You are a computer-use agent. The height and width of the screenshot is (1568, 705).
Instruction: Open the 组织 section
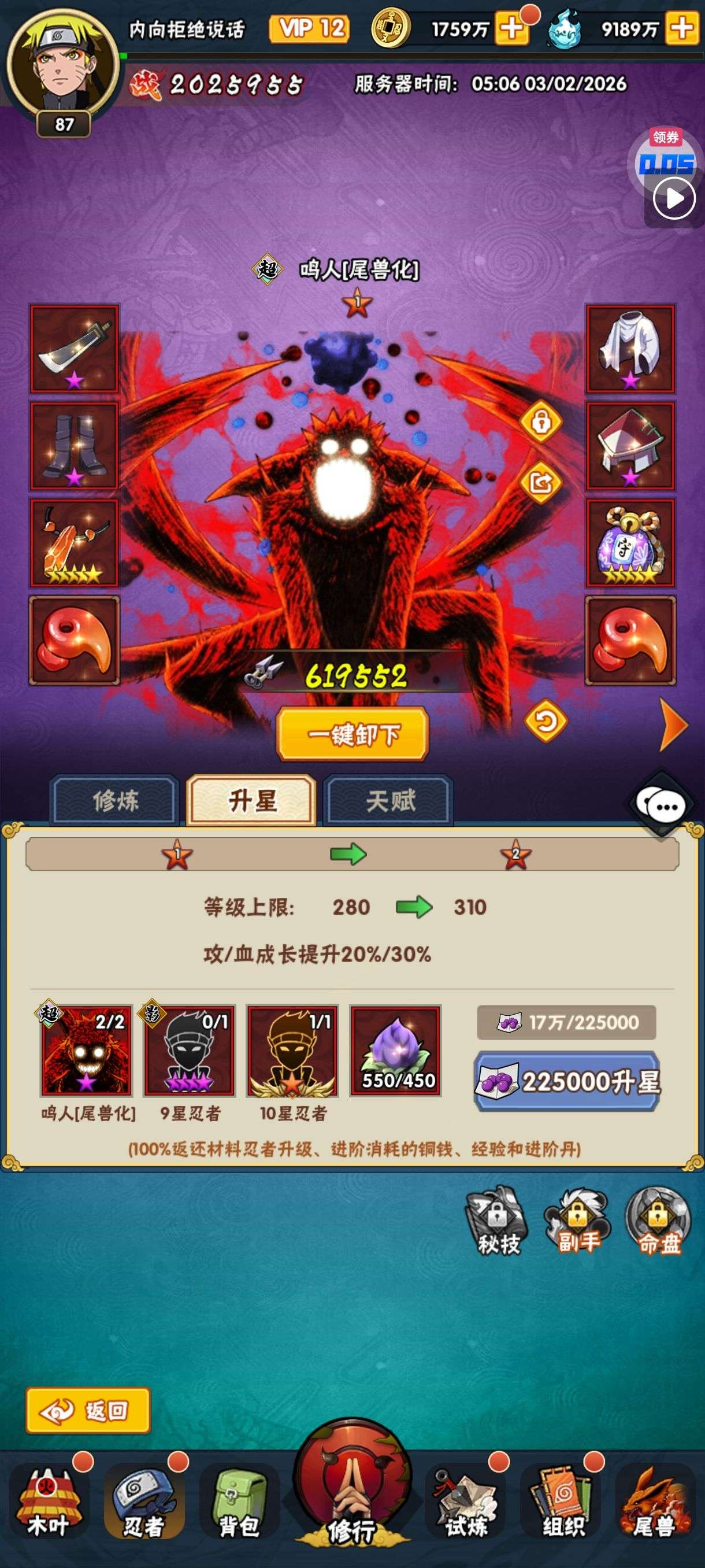coord(562,1502)
